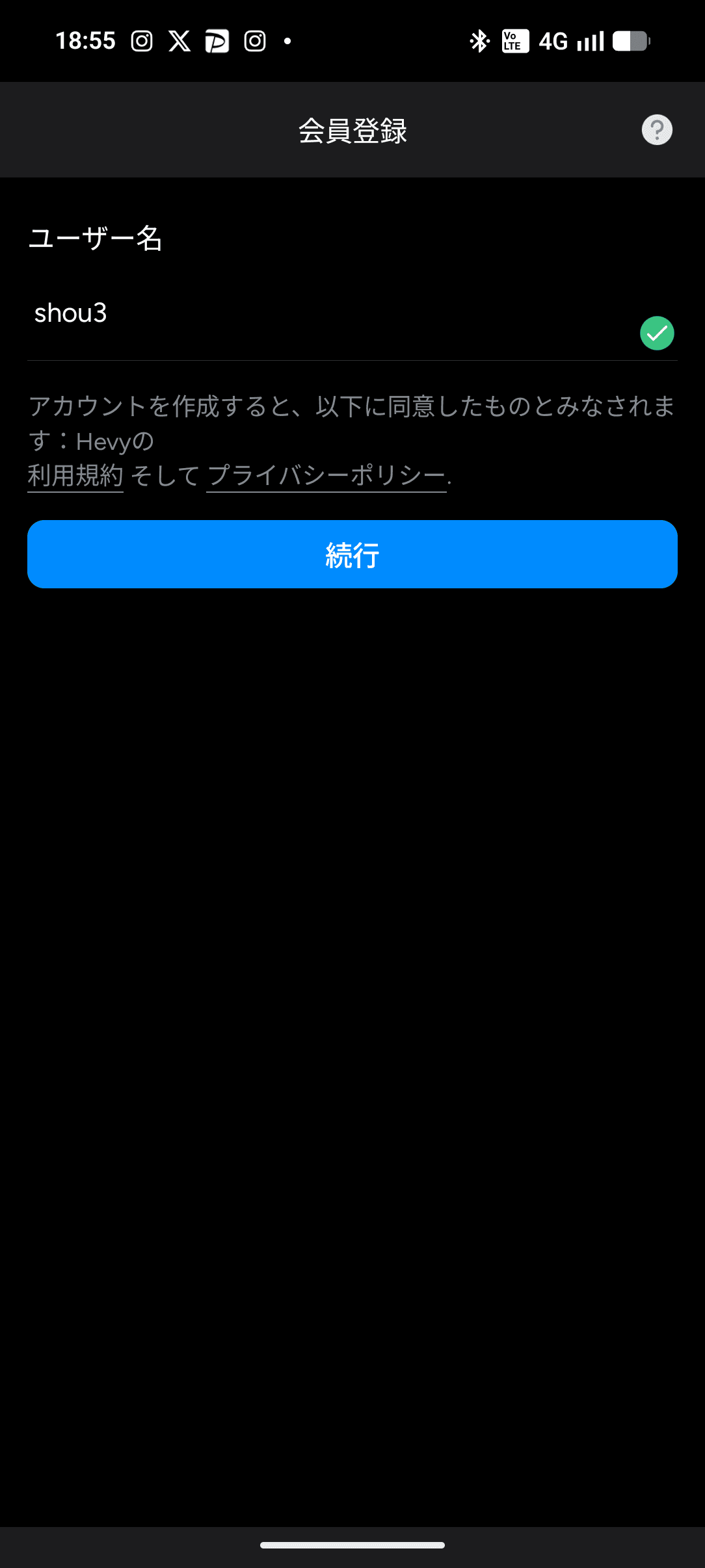Tap the second Instagram icon in the status bar
Viewport: 705px width, 1568px height.
(x=254, y=40)
